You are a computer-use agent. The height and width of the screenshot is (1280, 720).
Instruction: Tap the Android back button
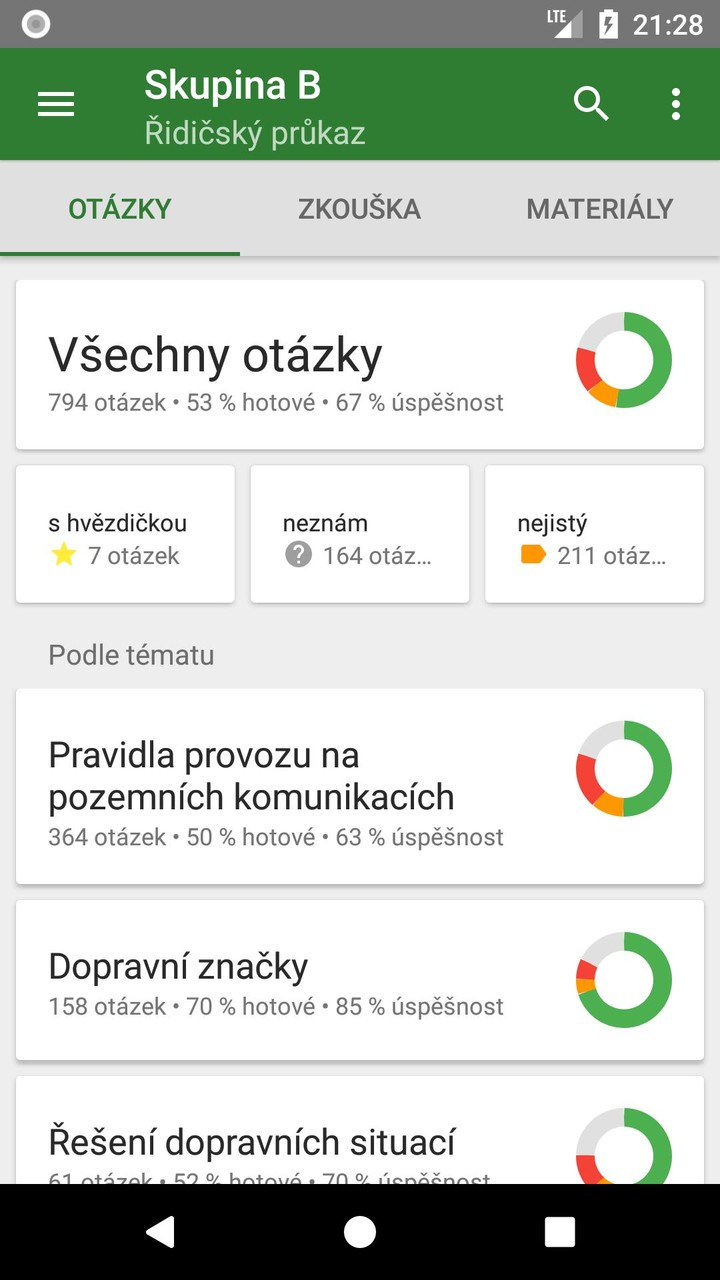pos(161,1231)
